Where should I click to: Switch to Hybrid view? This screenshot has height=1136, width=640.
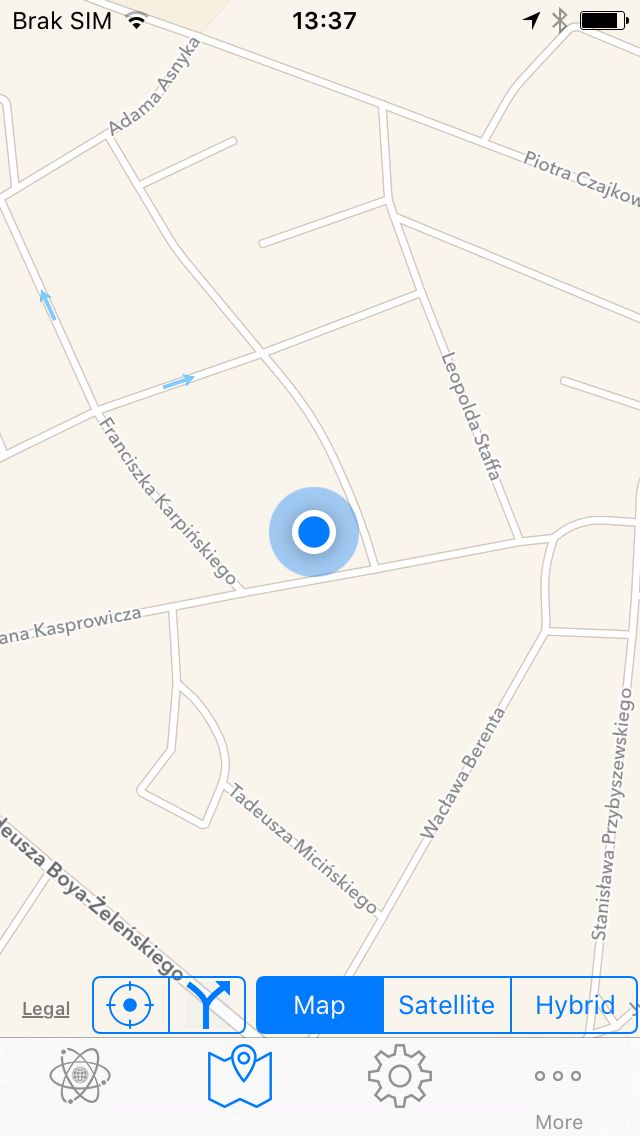tap(574, 1005)
